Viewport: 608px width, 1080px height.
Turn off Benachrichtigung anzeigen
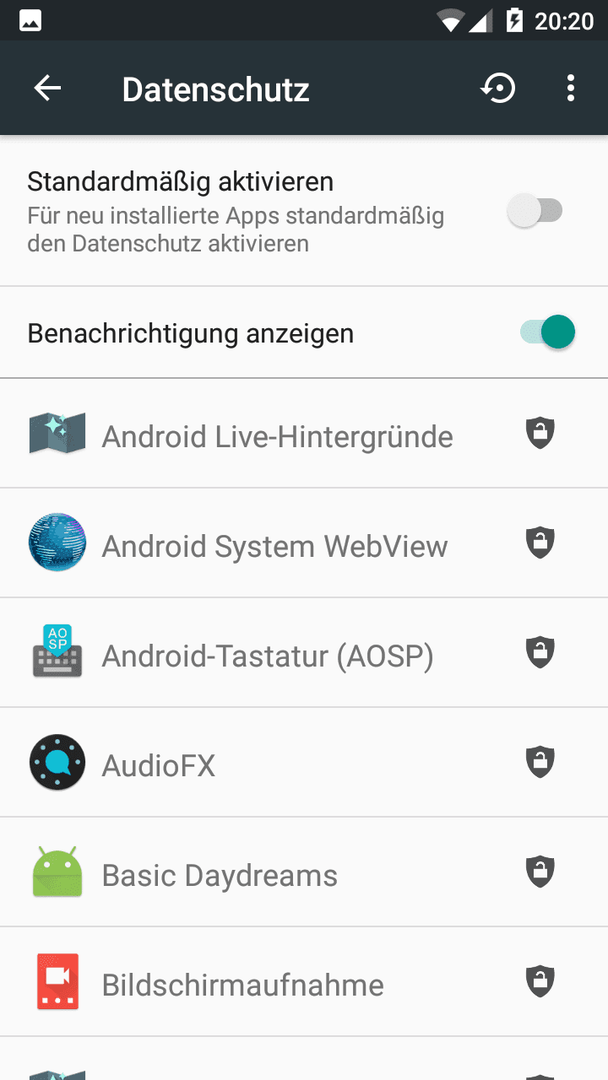[x=547, y=332]
